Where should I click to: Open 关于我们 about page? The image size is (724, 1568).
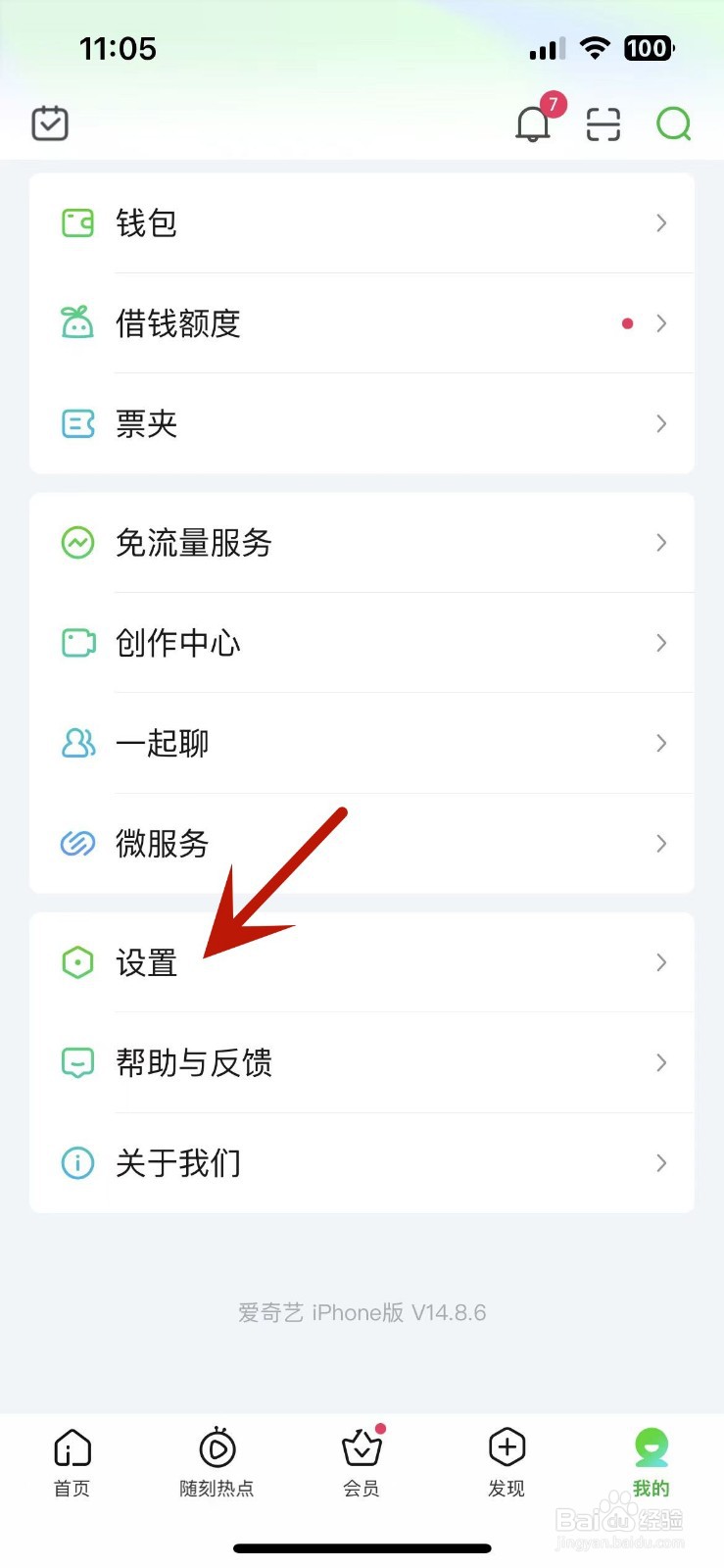177,1163
